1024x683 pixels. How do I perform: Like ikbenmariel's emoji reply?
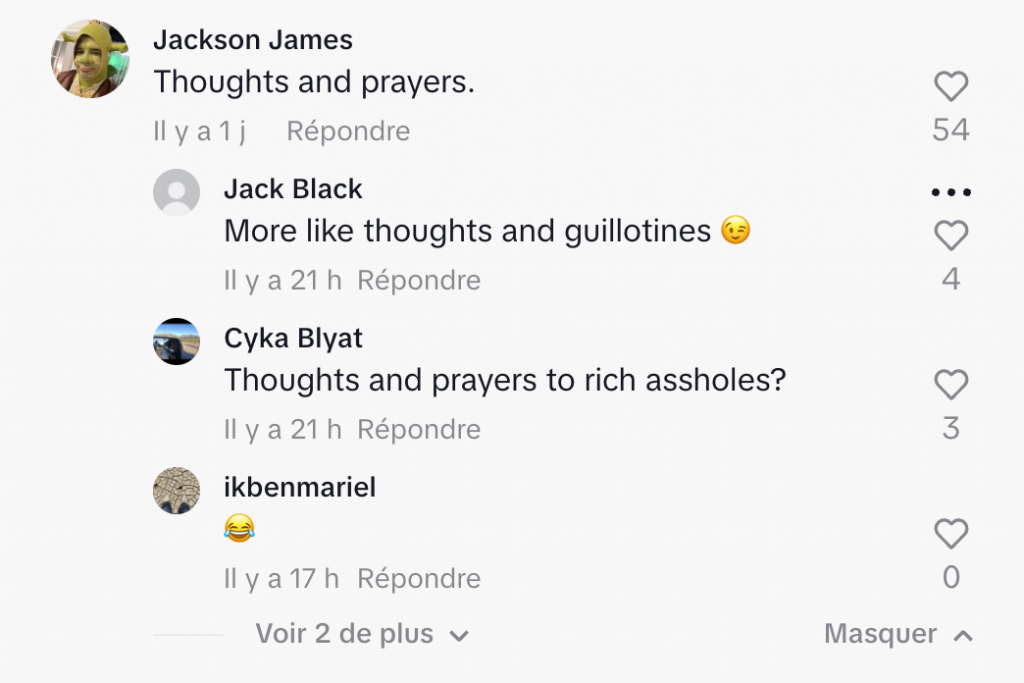950,534
